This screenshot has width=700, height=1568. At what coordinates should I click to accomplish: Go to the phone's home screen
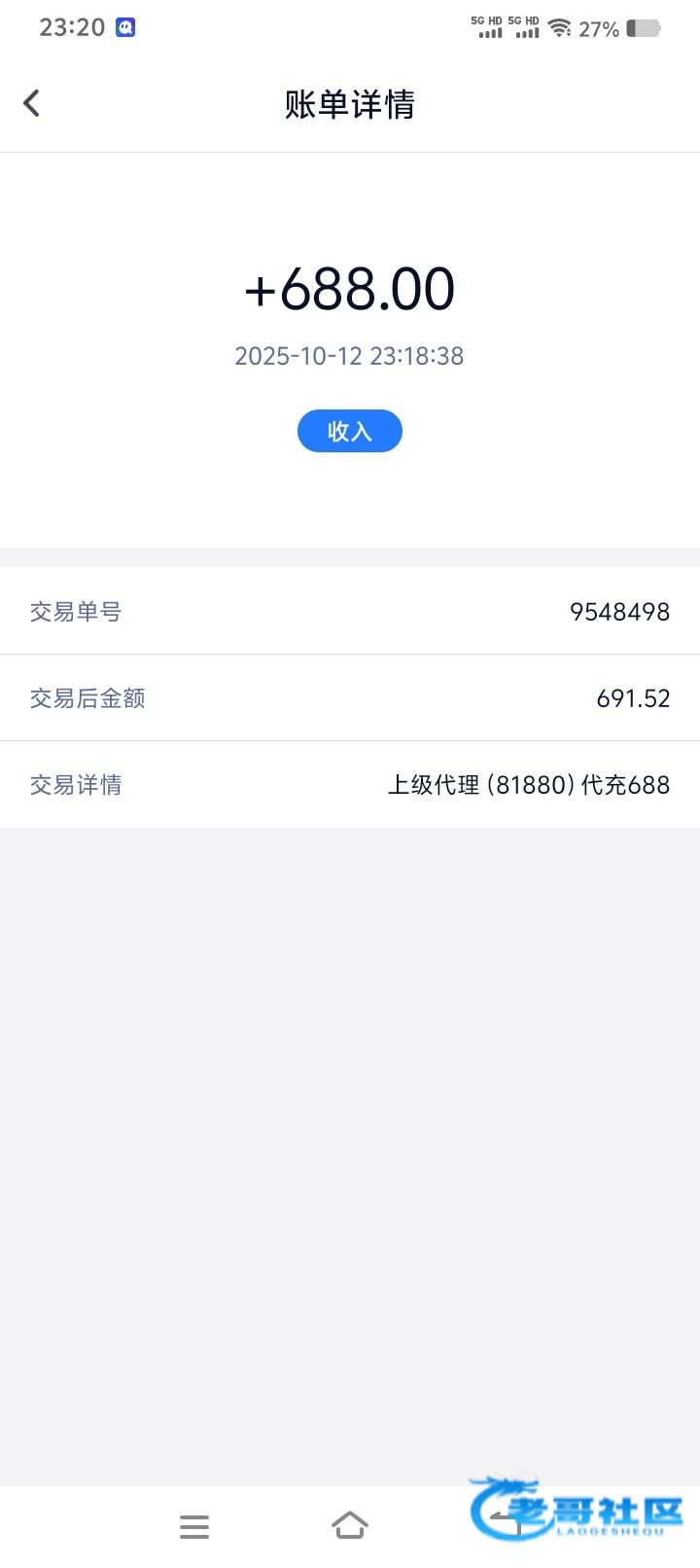[x=350, y=1525]
